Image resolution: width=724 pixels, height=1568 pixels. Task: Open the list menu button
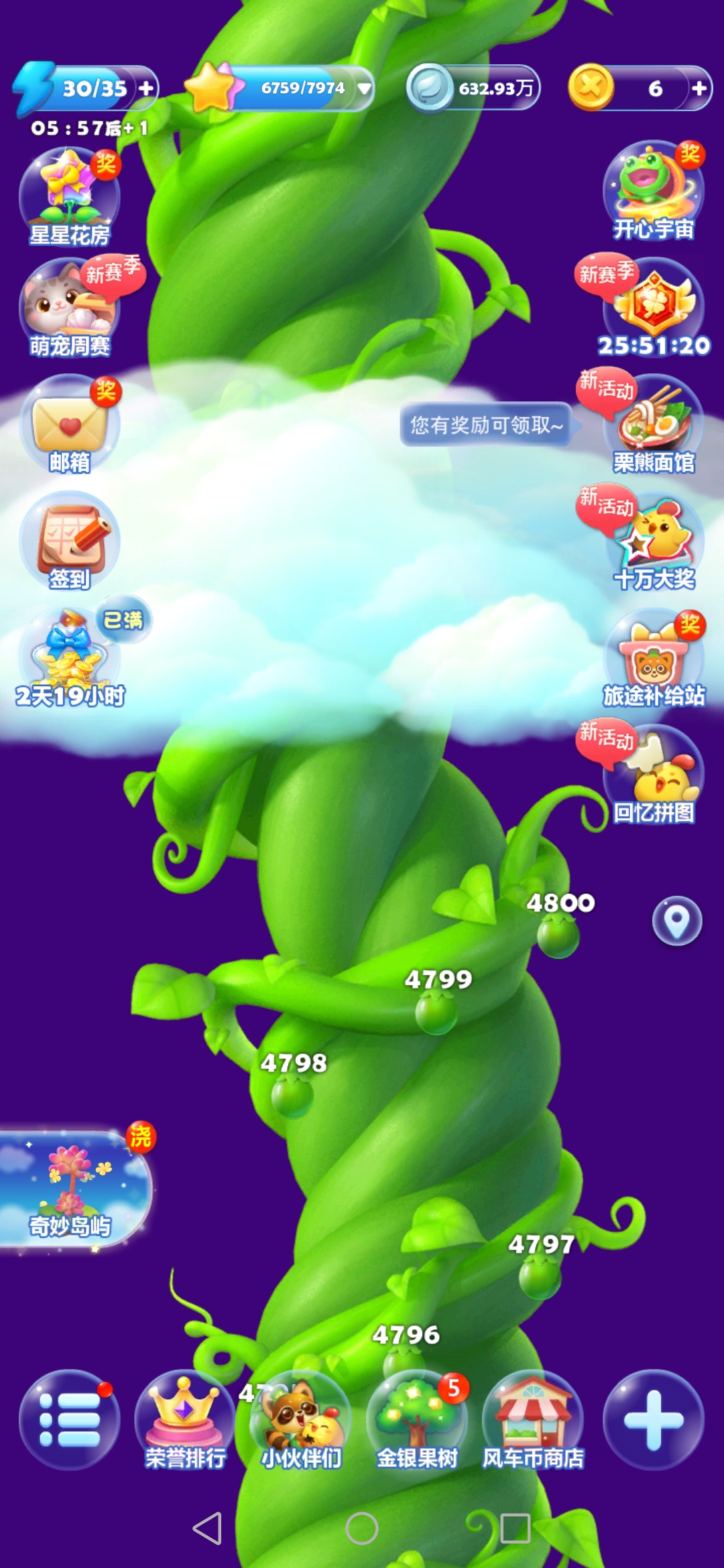coord(69,1419)
